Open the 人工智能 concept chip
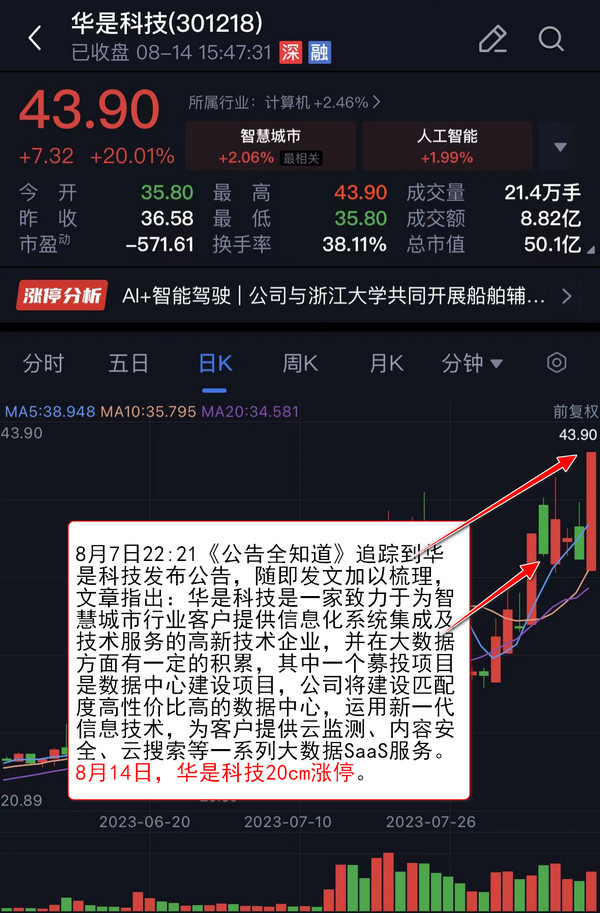Screen dimensions: 600x913 pyautogui.click(x=448, y=146)
